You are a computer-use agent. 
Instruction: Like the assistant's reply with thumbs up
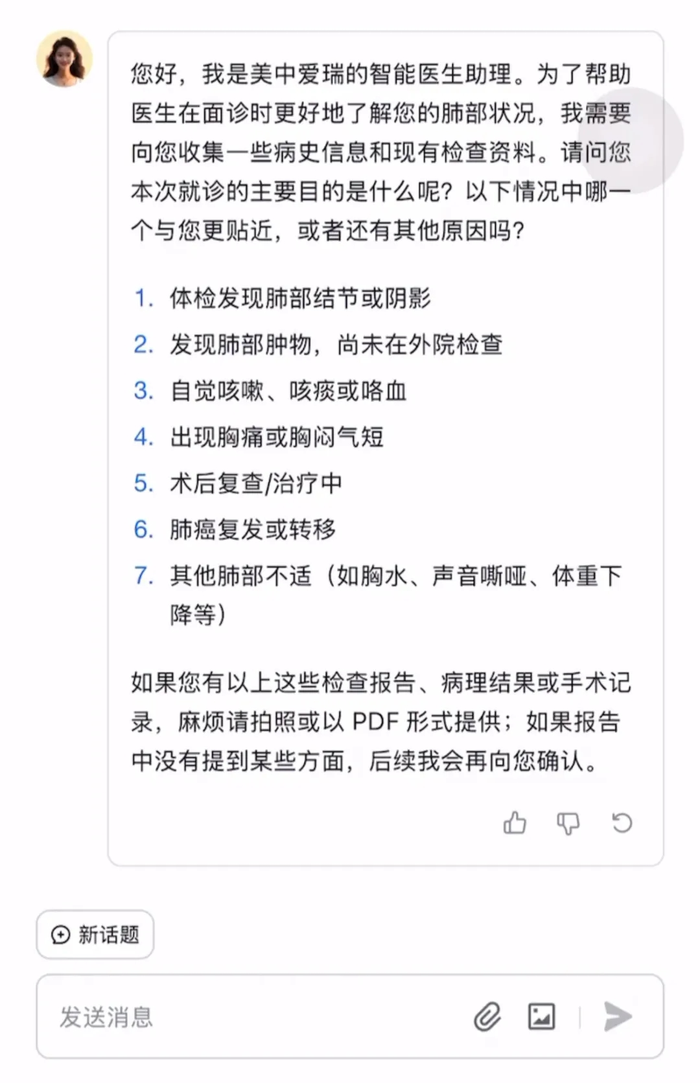click(x=515, y=823)
